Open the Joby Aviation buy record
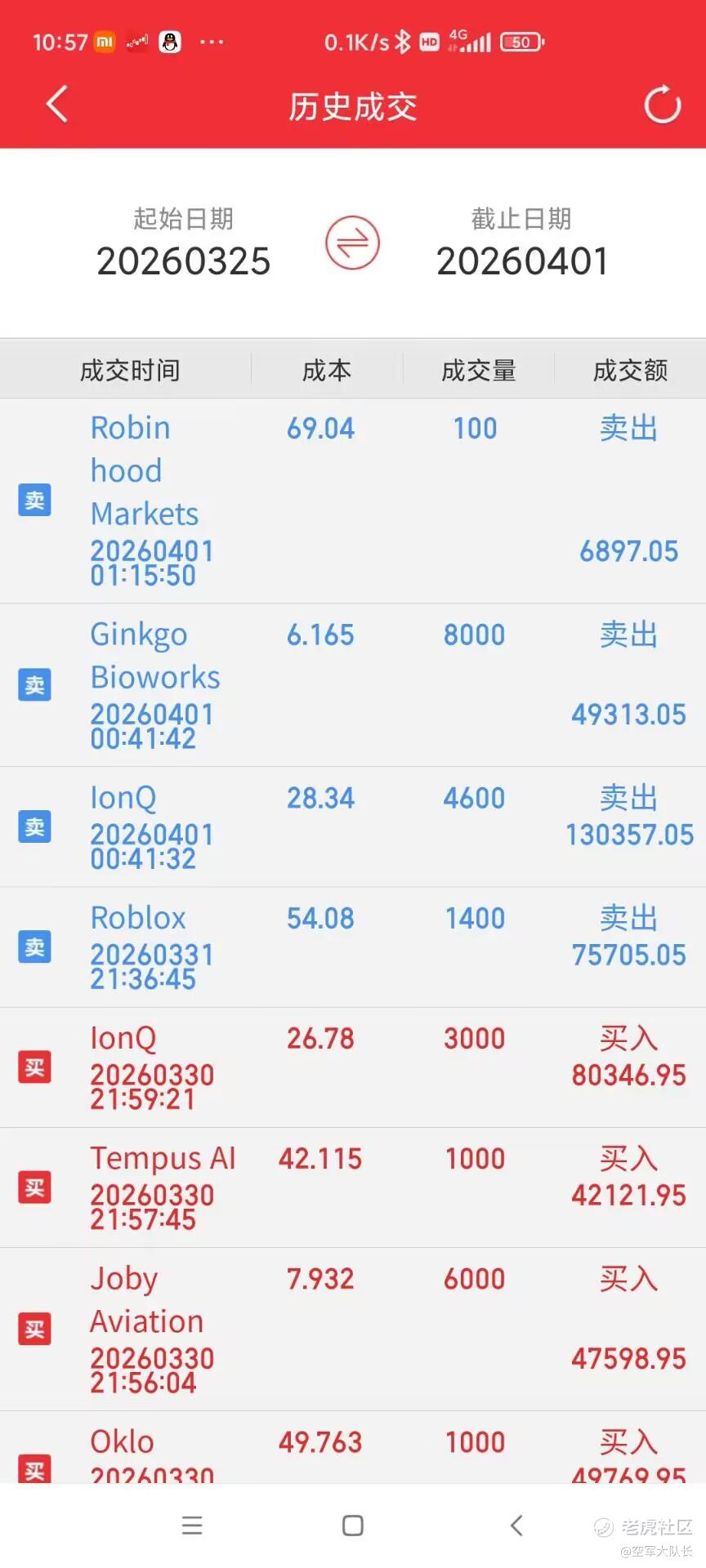Screen dimensions: 706x1568 [353, 1329]
